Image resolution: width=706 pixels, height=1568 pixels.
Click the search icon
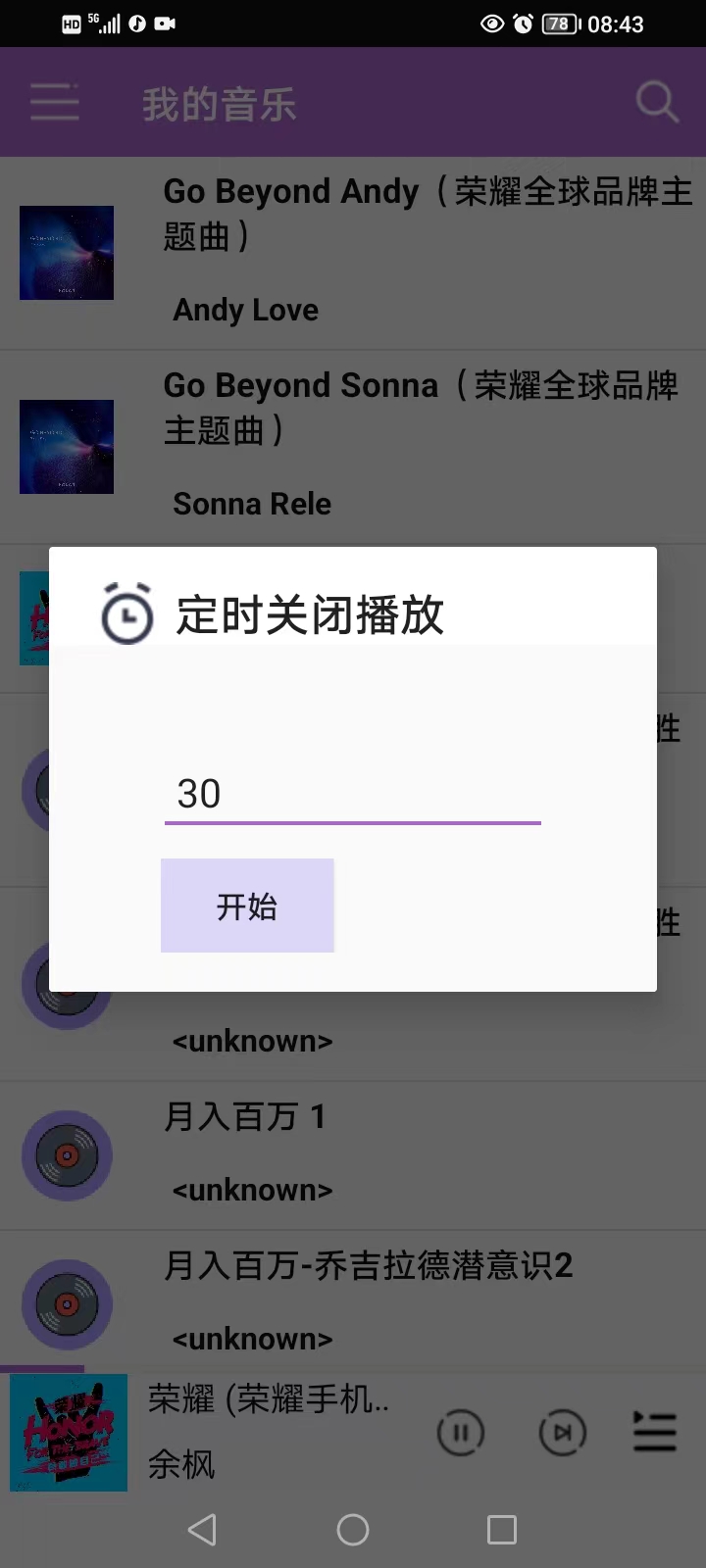(655, 101)
